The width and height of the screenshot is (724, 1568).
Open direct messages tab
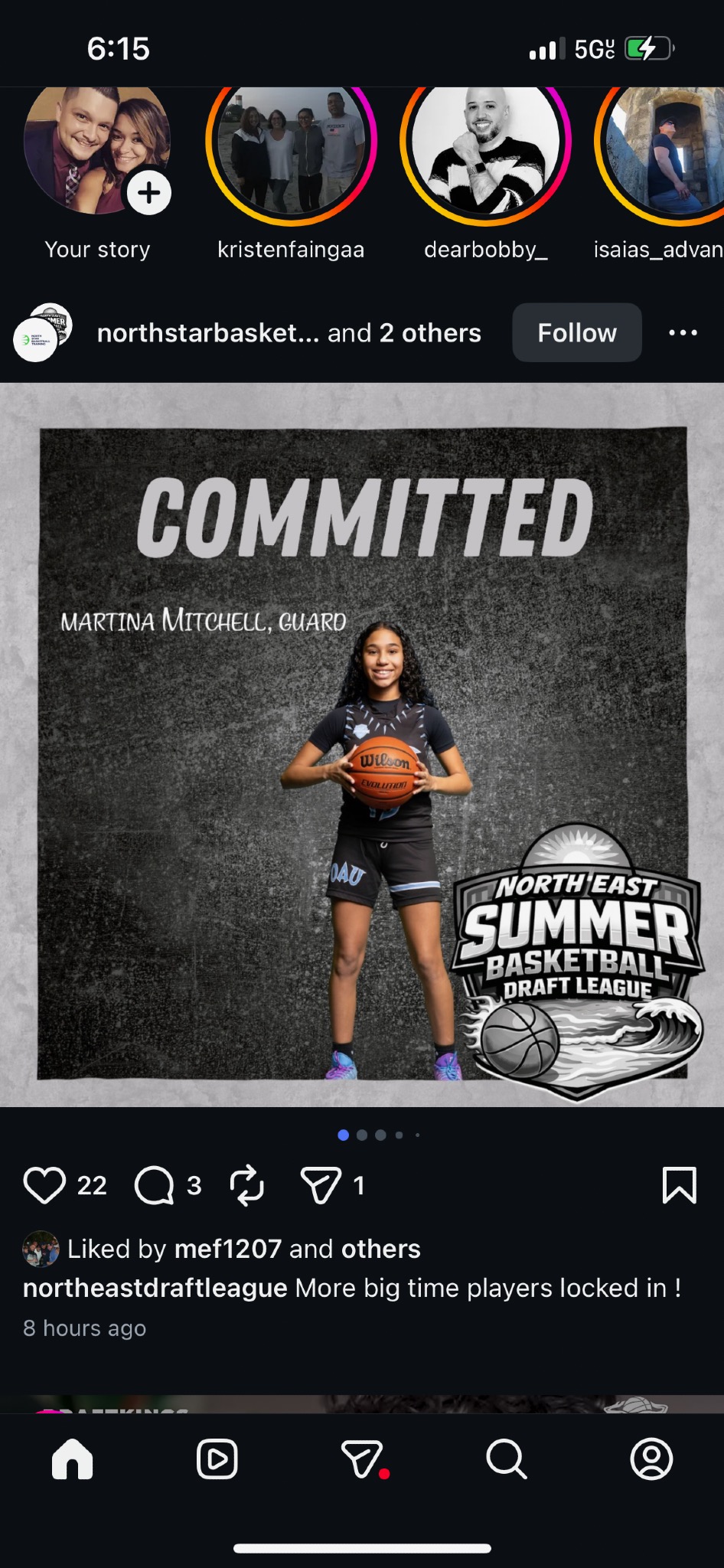362,1459
